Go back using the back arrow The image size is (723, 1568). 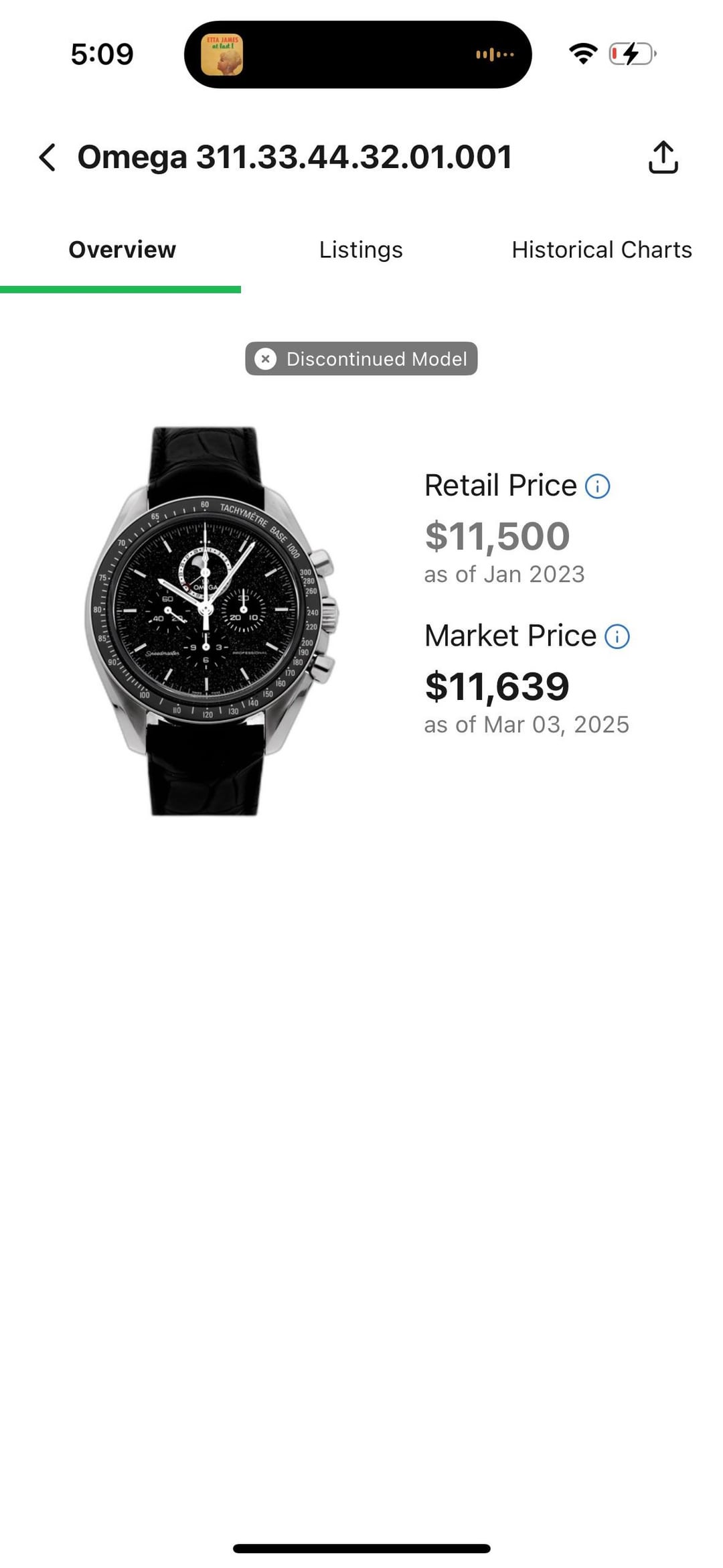click(48, 157)
